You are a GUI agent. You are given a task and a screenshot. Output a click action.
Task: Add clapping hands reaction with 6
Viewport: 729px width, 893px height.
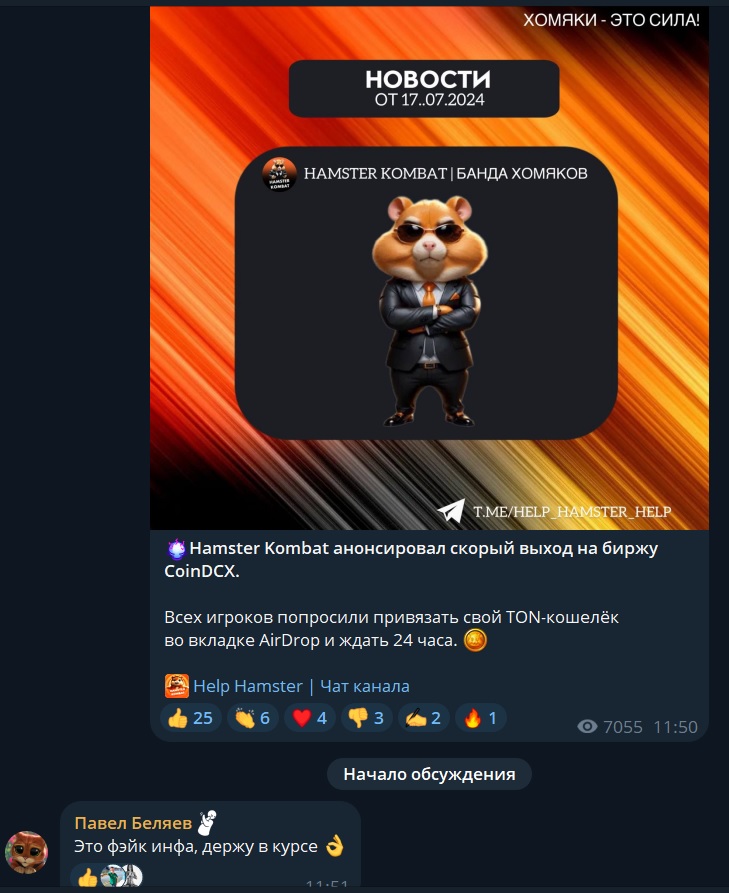click(252, 717)
